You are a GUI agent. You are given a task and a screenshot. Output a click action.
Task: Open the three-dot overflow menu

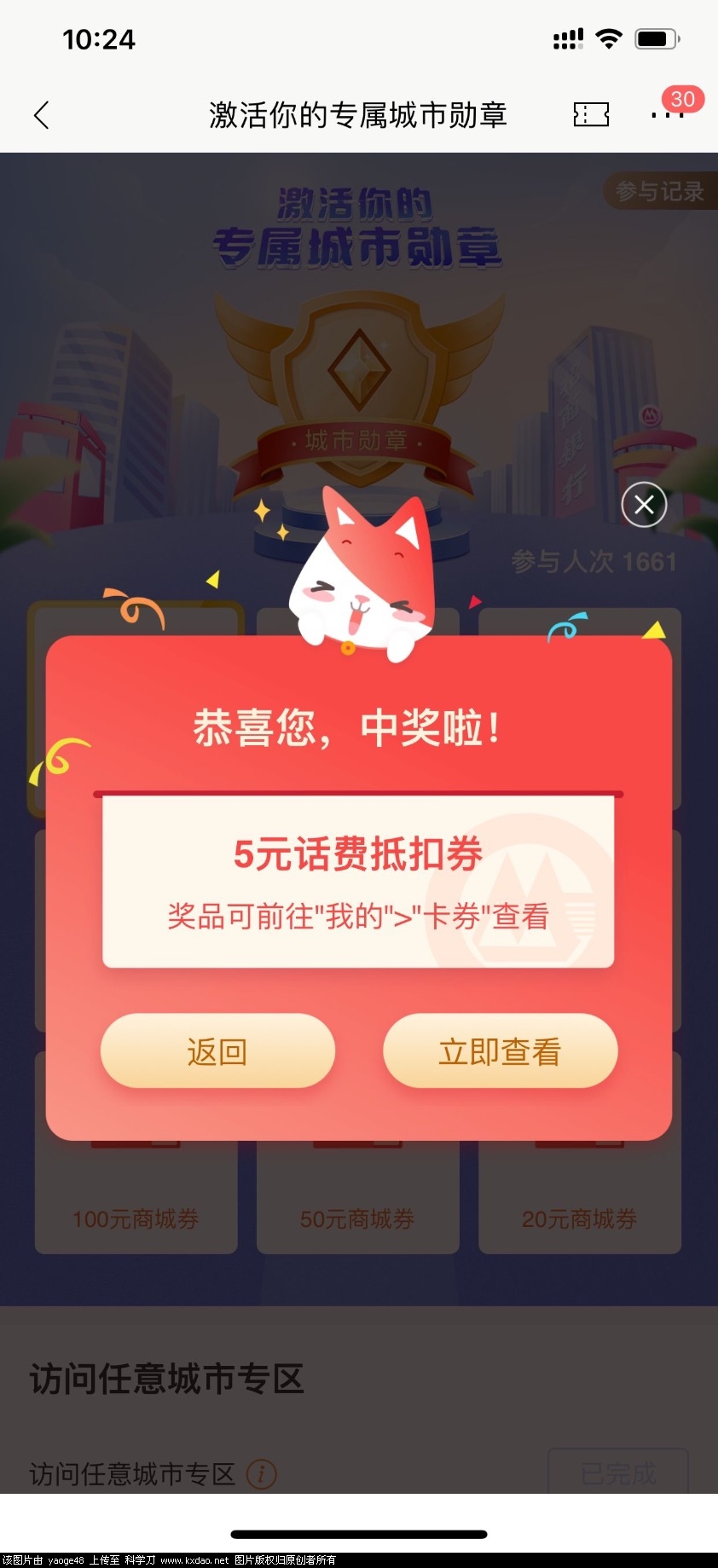click(667, 115)
